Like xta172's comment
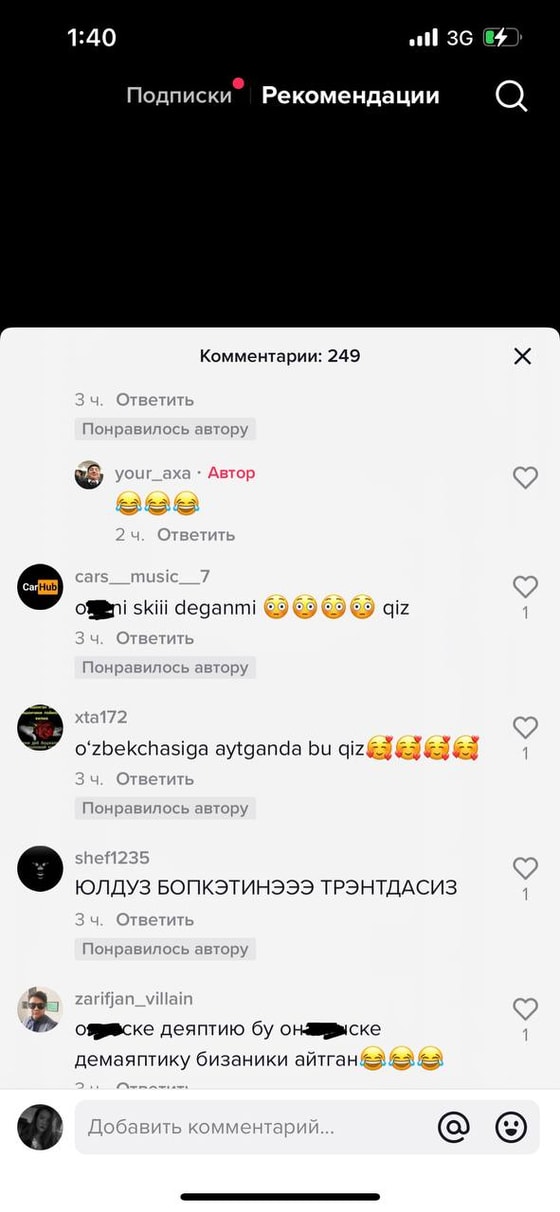The image size is (560, 1212). (525, 727)
